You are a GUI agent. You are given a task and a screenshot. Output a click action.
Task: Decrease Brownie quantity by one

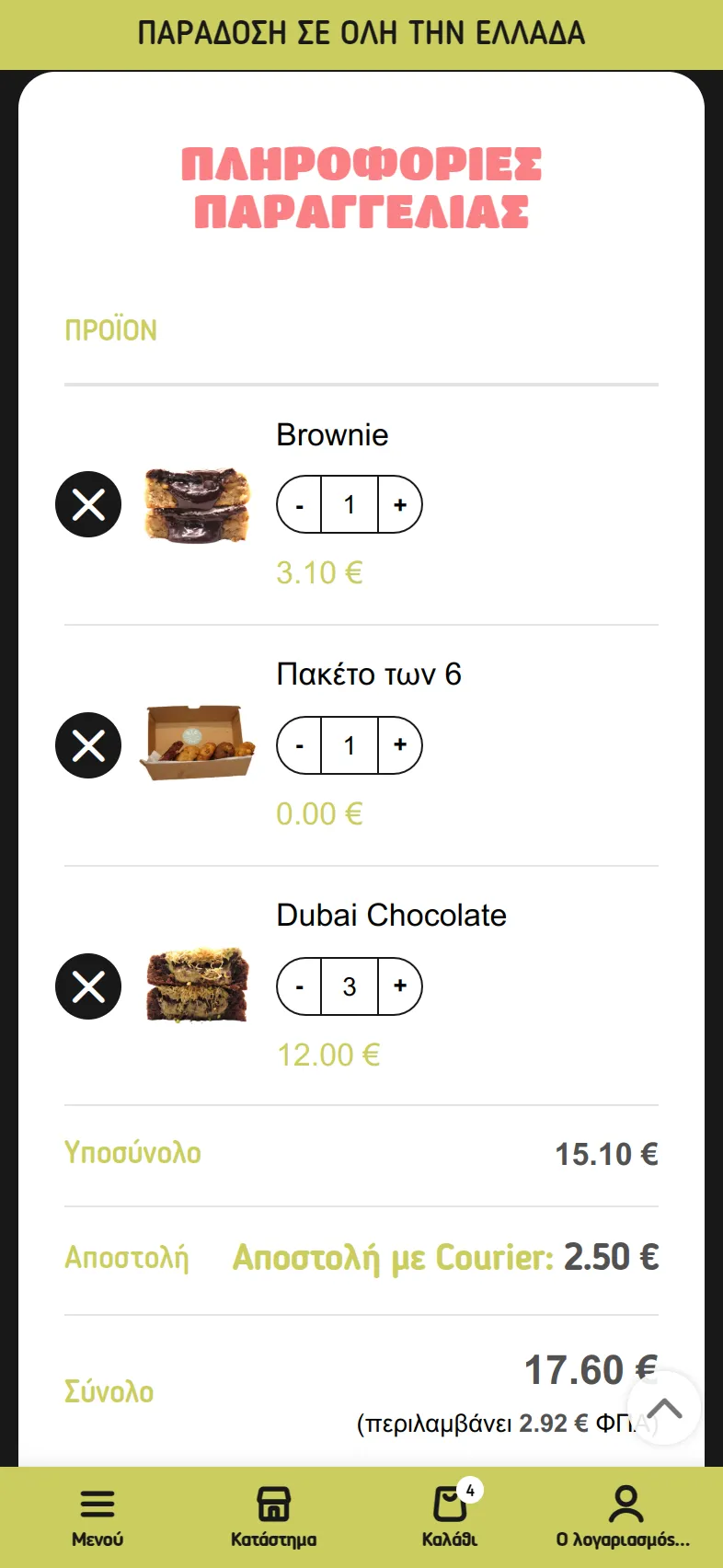coord(300,504)
